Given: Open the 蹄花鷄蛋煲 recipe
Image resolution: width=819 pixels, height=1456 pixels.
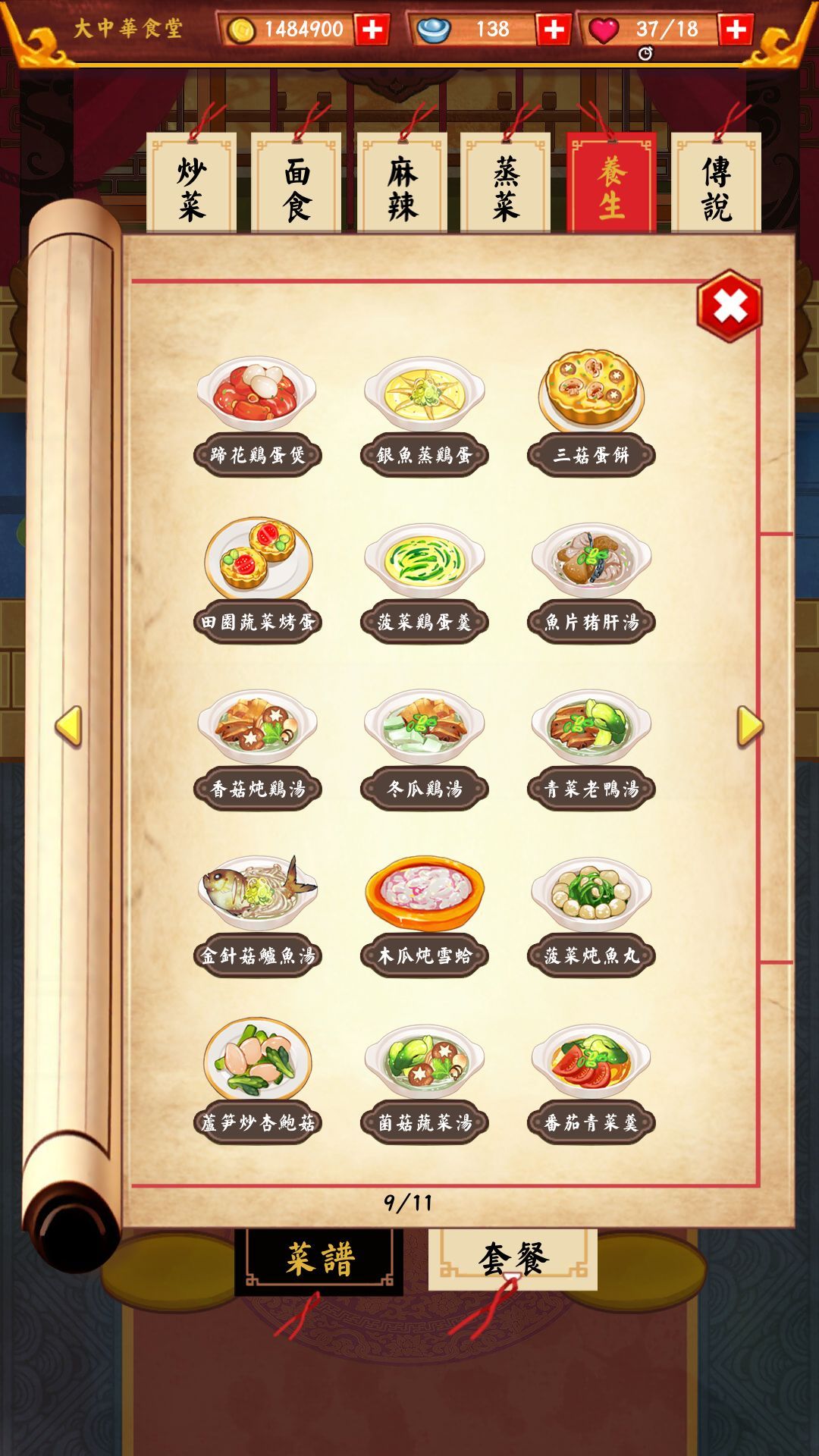Looking at the screenshot, I should tap(257, 394).
